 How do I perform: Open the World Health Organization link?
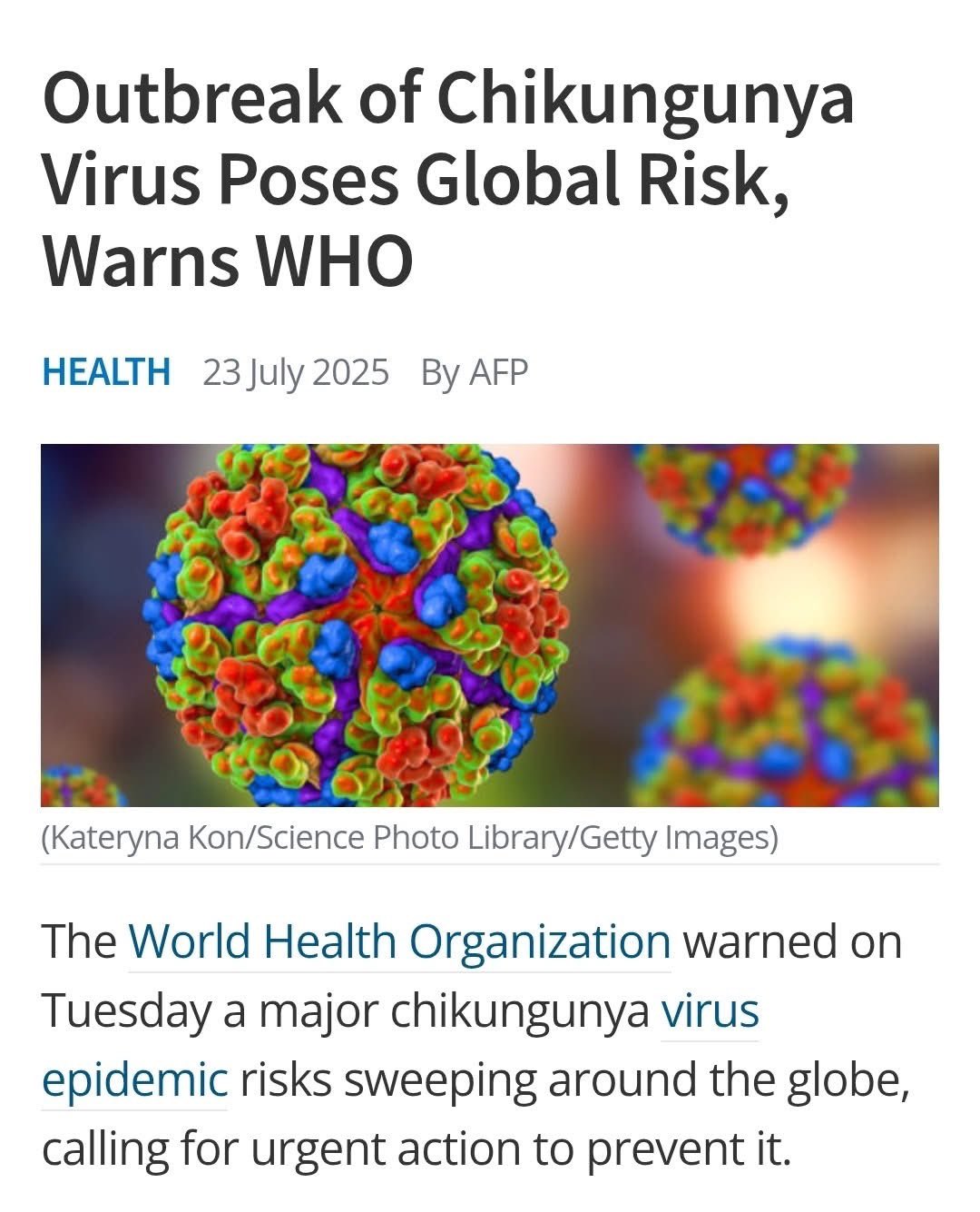tap(399, 941)
